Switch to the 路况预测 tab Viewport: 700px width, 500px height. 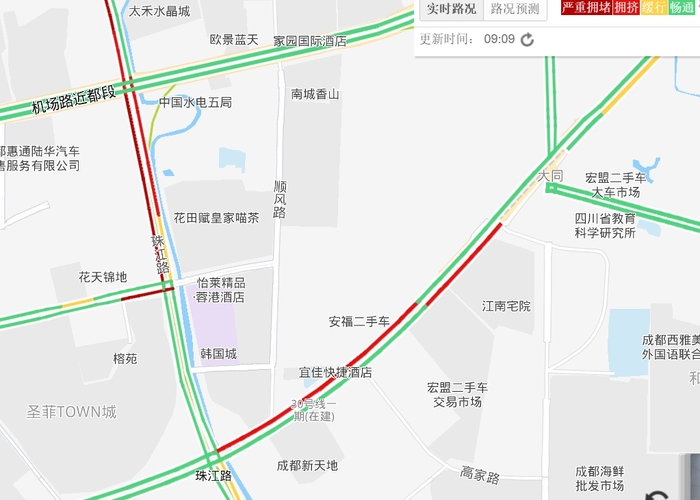click(515, 10)
